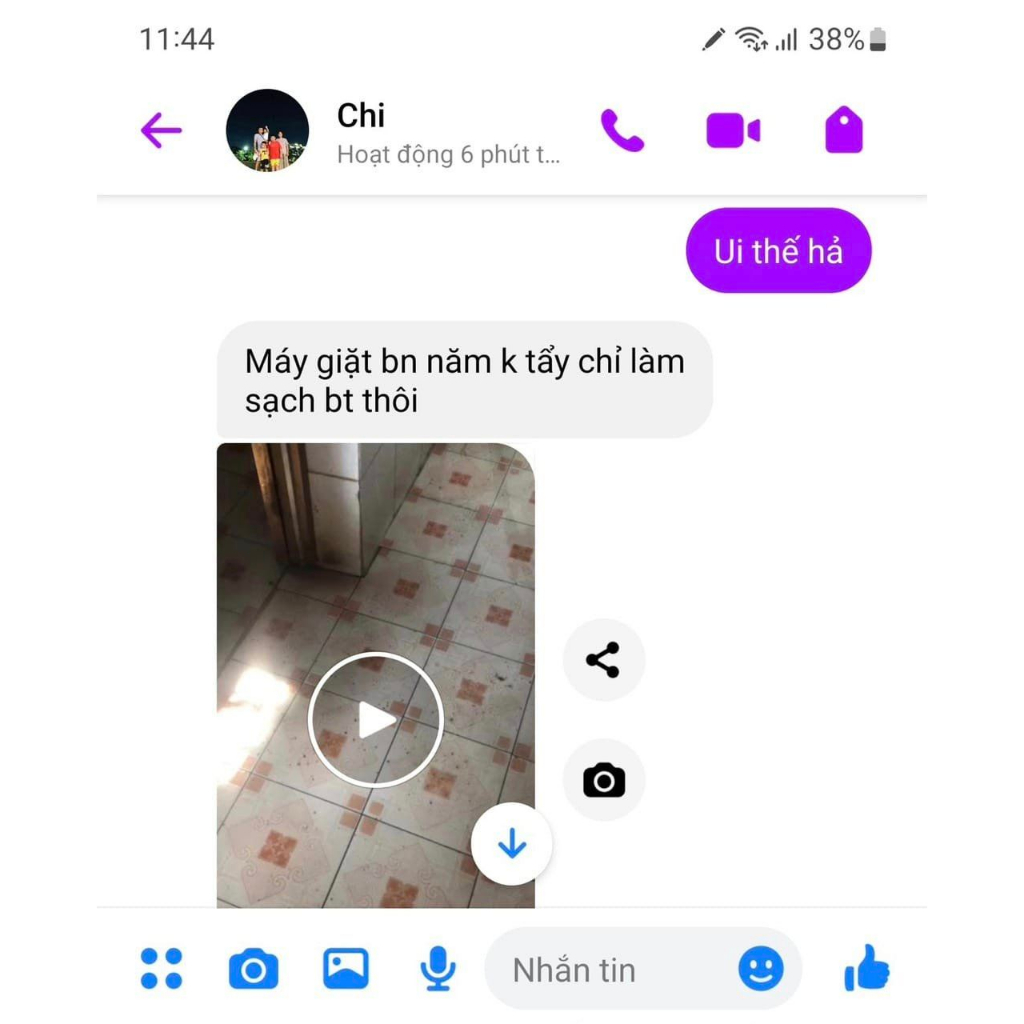Go back from the chat with Chi
Image resolution: width=1024 pixels, height=1024 pixels.
(161, 130)
